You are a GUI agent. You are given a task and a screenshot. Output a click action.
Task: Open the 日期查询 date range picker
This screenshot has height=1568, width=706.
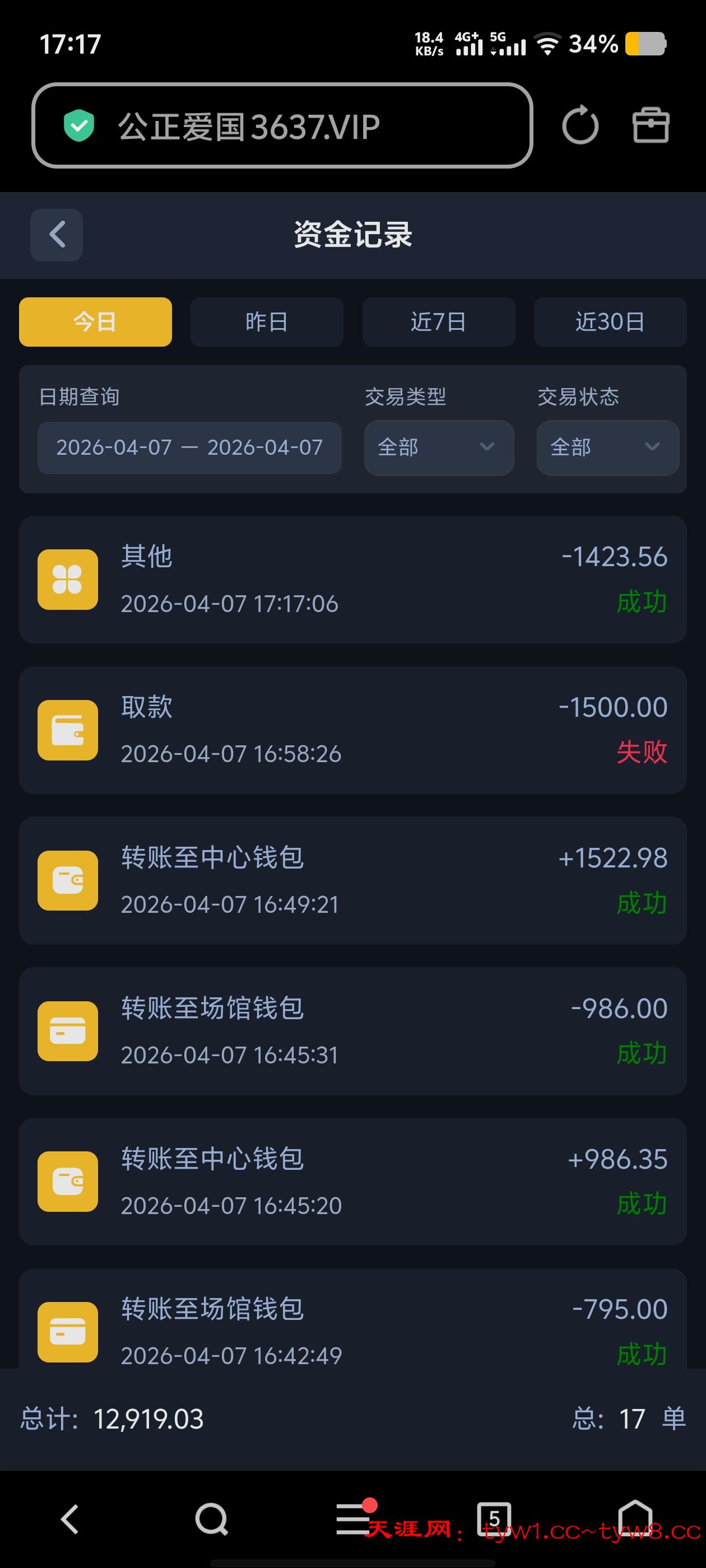189,448
